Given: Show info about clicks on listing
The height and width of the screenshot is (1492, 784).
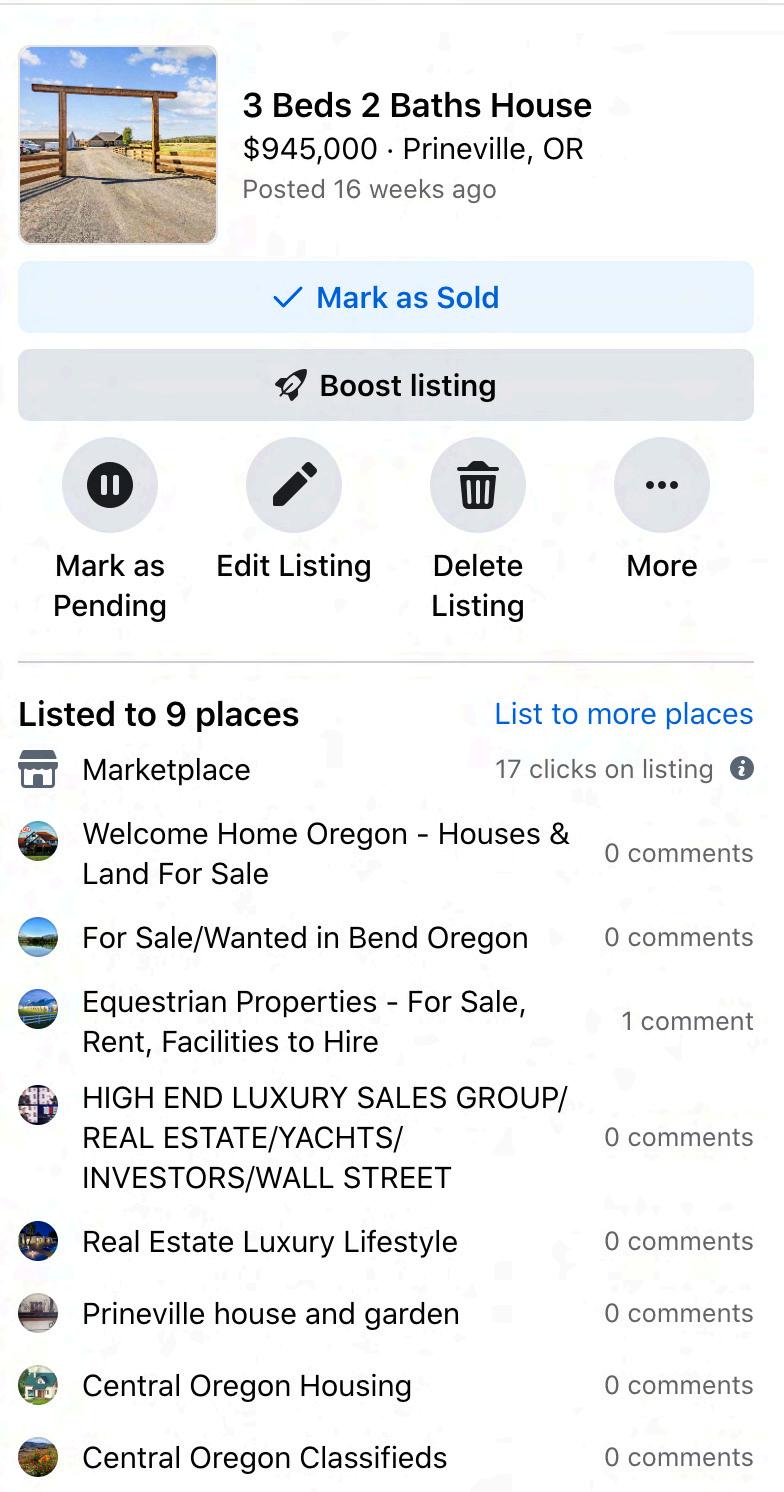Looking at the screenshot, I should click(x=742, y=769).
